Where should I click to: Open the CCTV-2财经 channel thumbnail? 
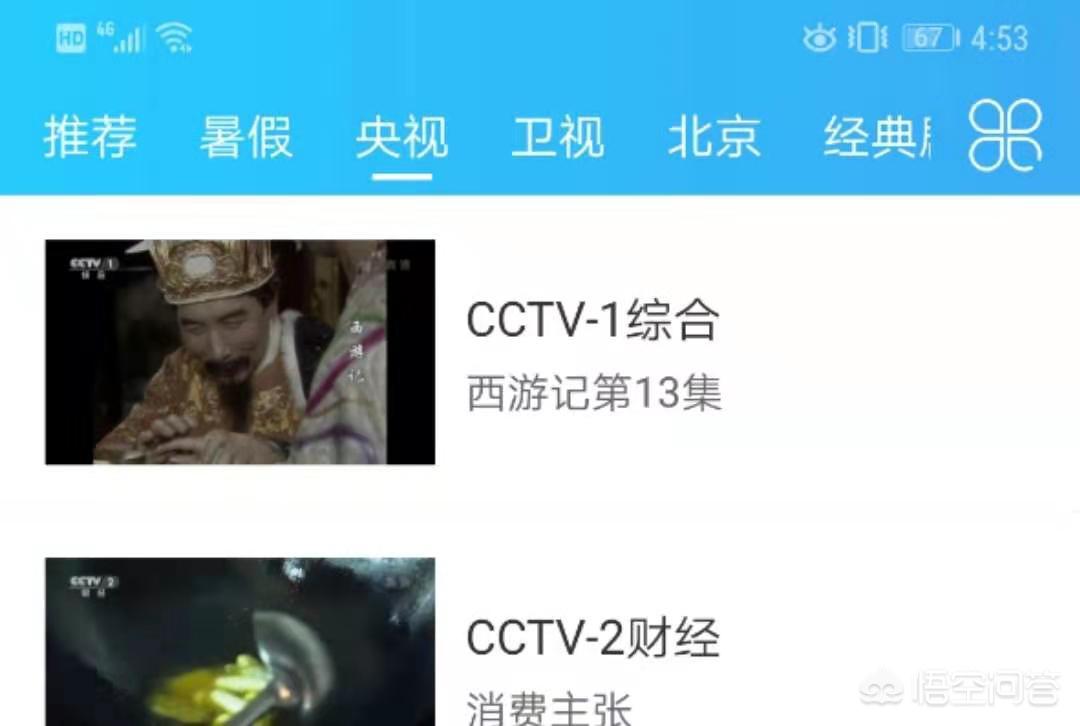(x=240, y=642)
